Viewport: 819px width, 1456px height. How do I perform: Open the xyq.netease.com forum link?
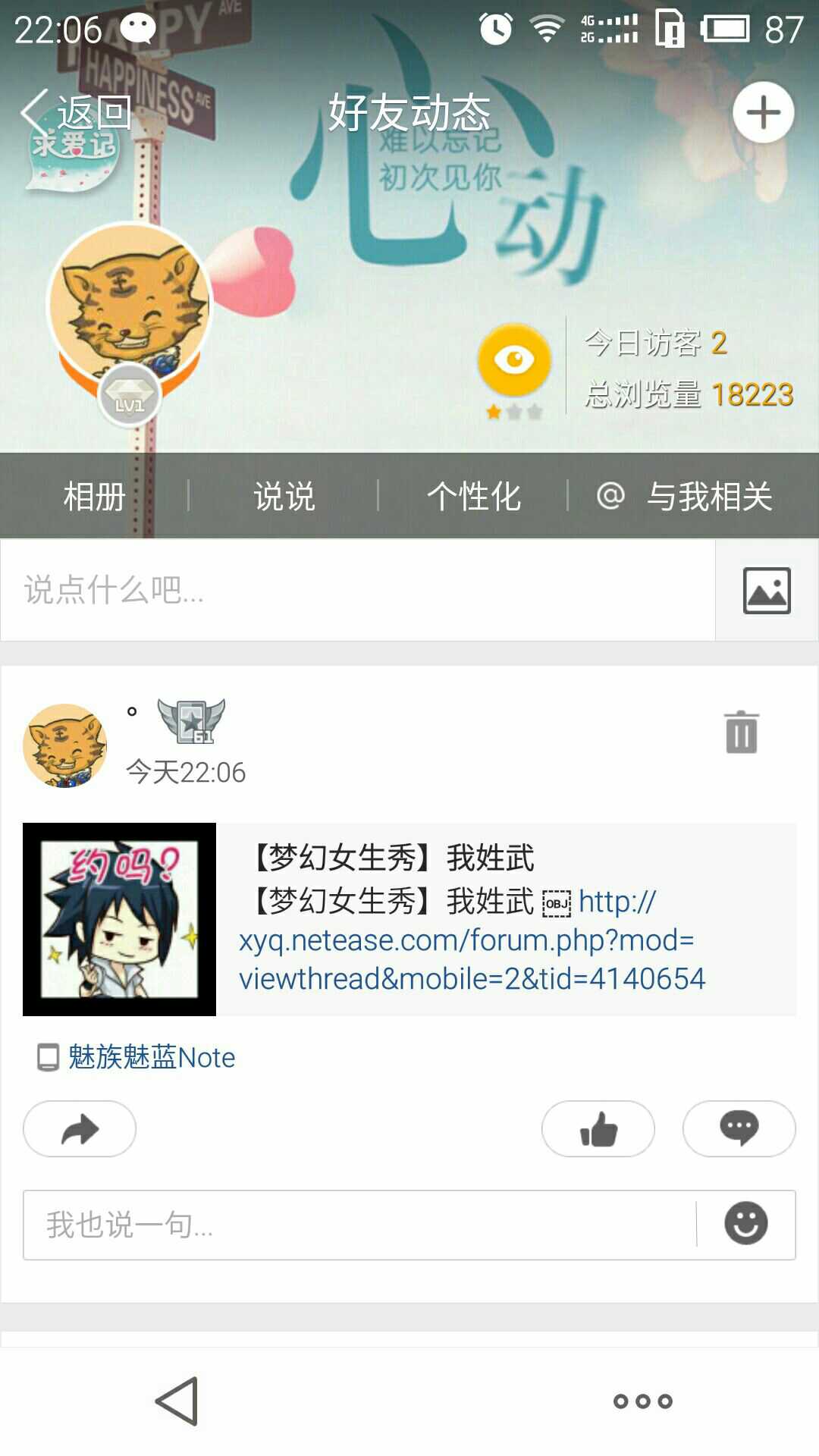point(470,959)
